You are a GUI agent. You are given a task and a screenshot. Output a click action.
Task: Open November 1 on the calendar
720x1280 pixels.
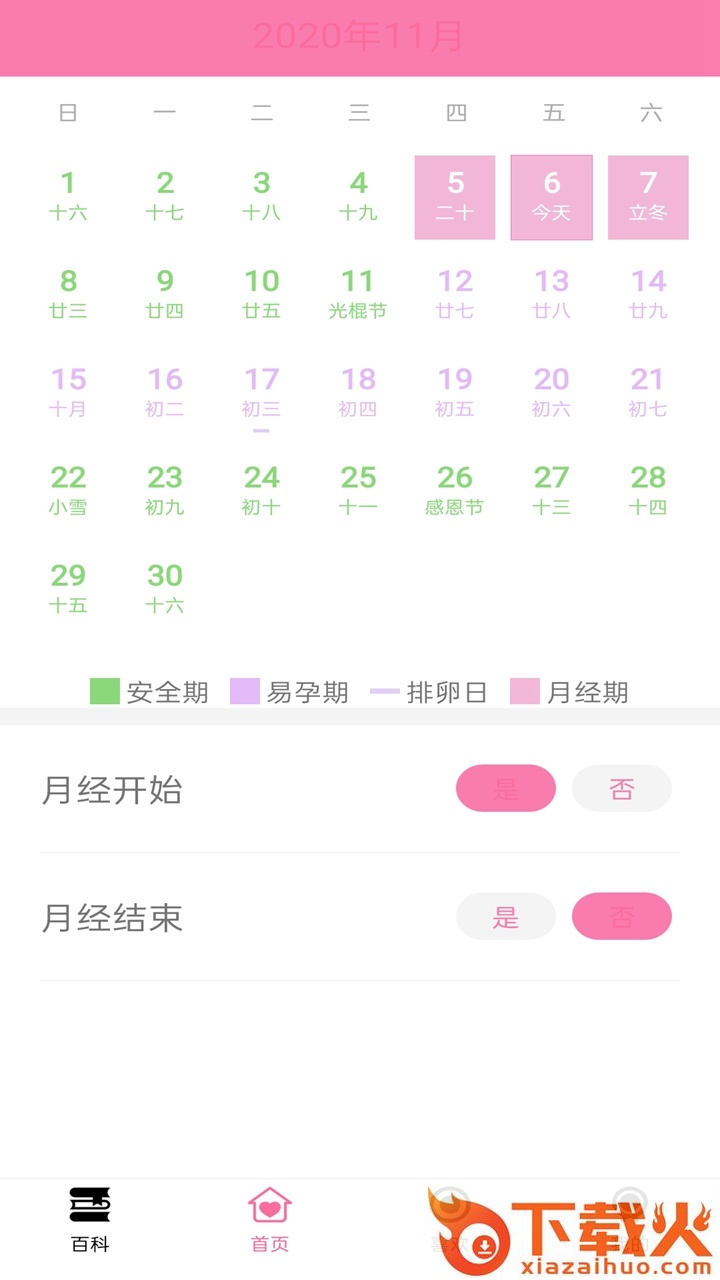click(68, 196)
